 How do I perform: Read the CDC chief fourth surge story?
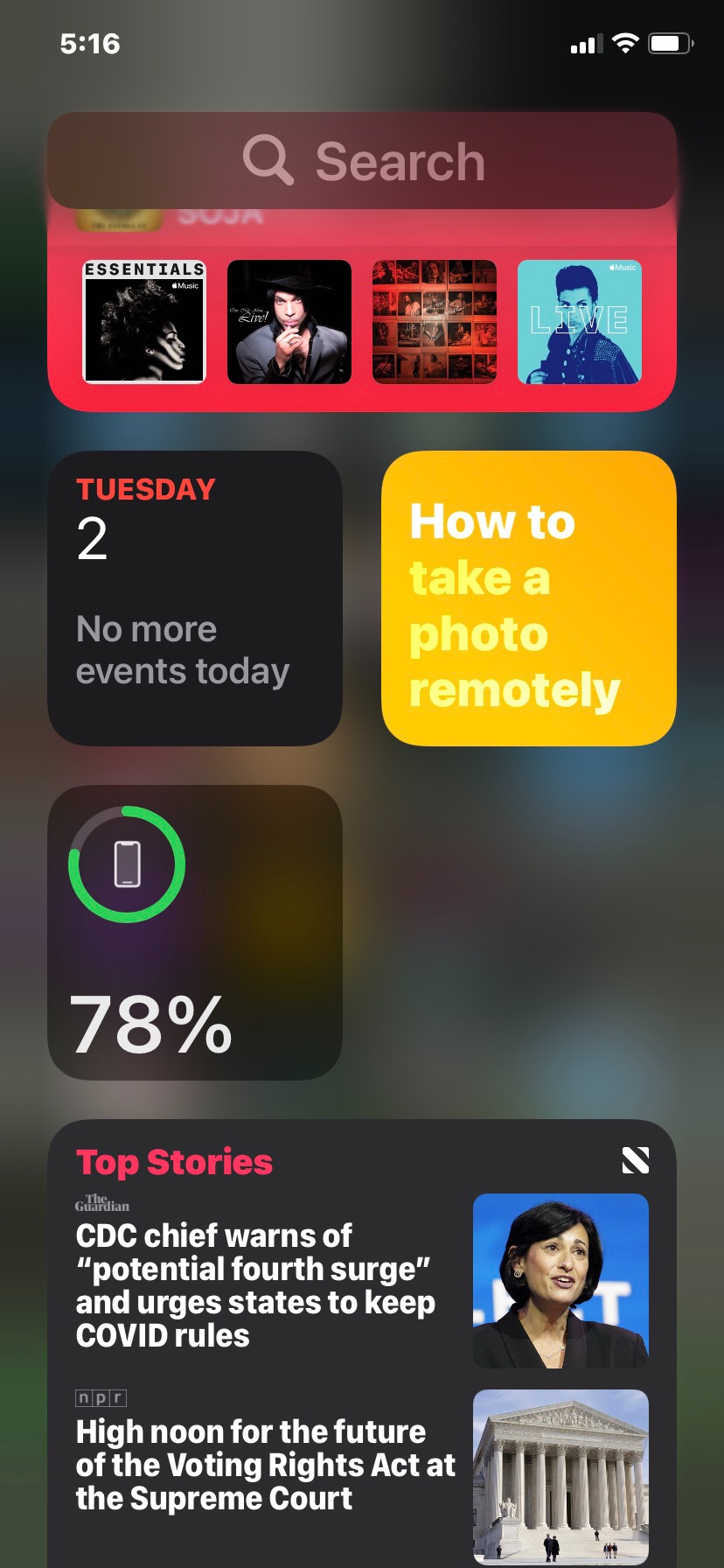[x=362, y=1280]
